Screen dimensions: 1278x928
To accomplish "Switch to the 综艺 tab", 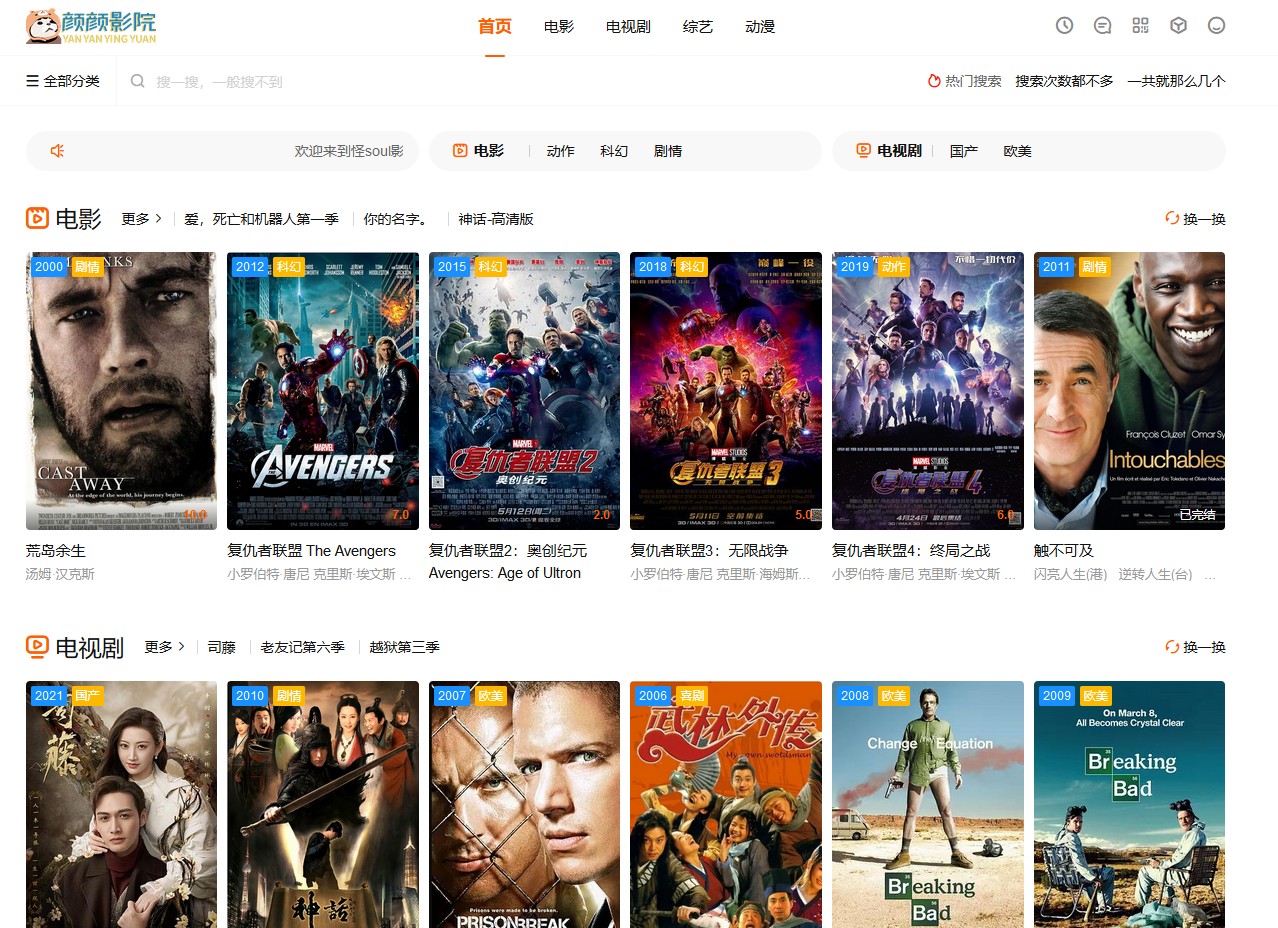I will [x=698, y=27].
